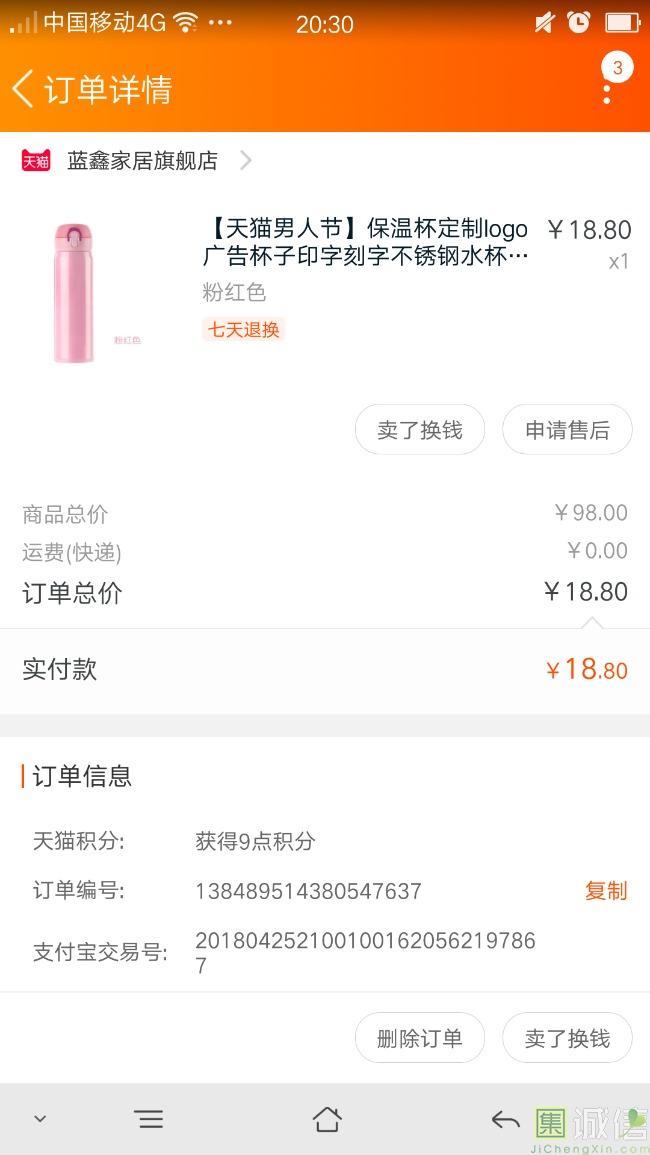Tap the 删除订单 button
The height and width of the screenshot is (1155, 650).
(x=420, y=1038)
